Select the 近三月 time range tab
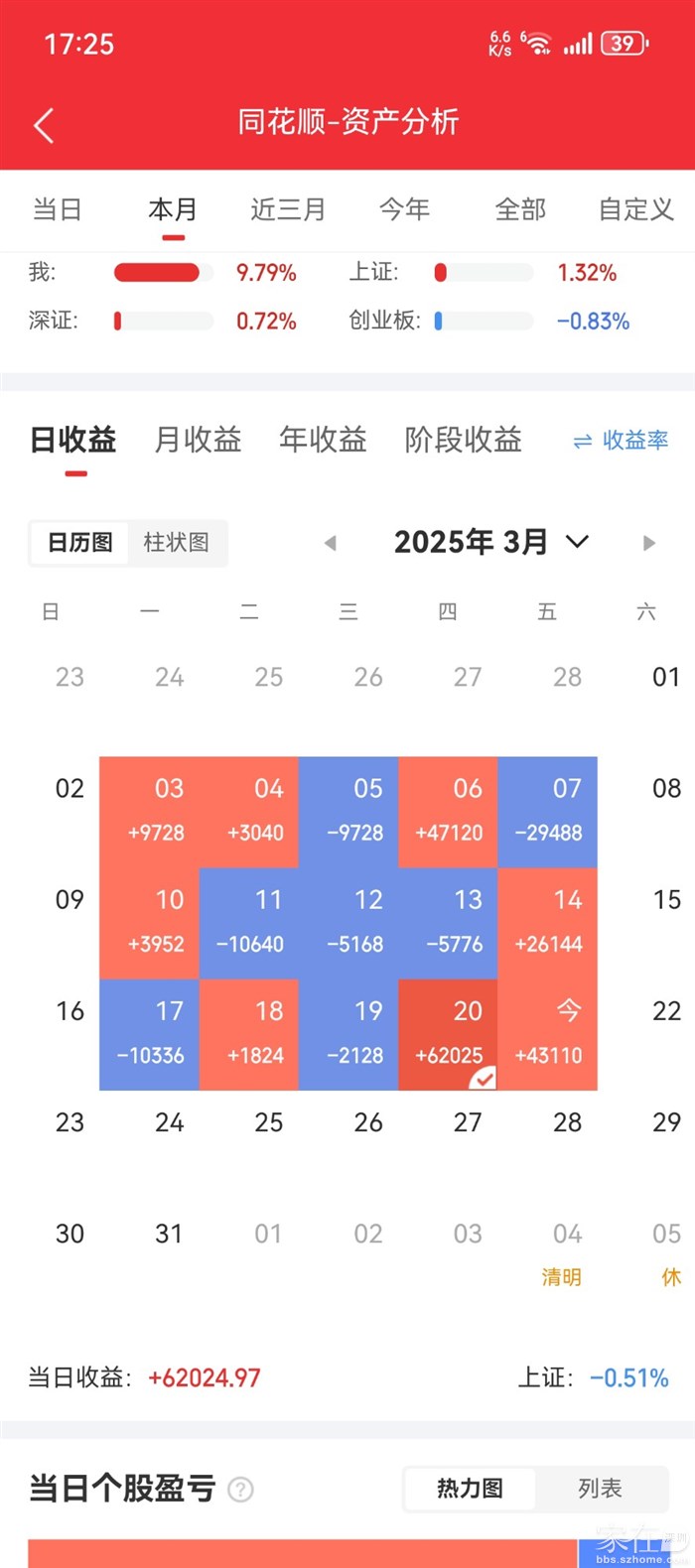The image size is (695, 1568). coord(288,209)
